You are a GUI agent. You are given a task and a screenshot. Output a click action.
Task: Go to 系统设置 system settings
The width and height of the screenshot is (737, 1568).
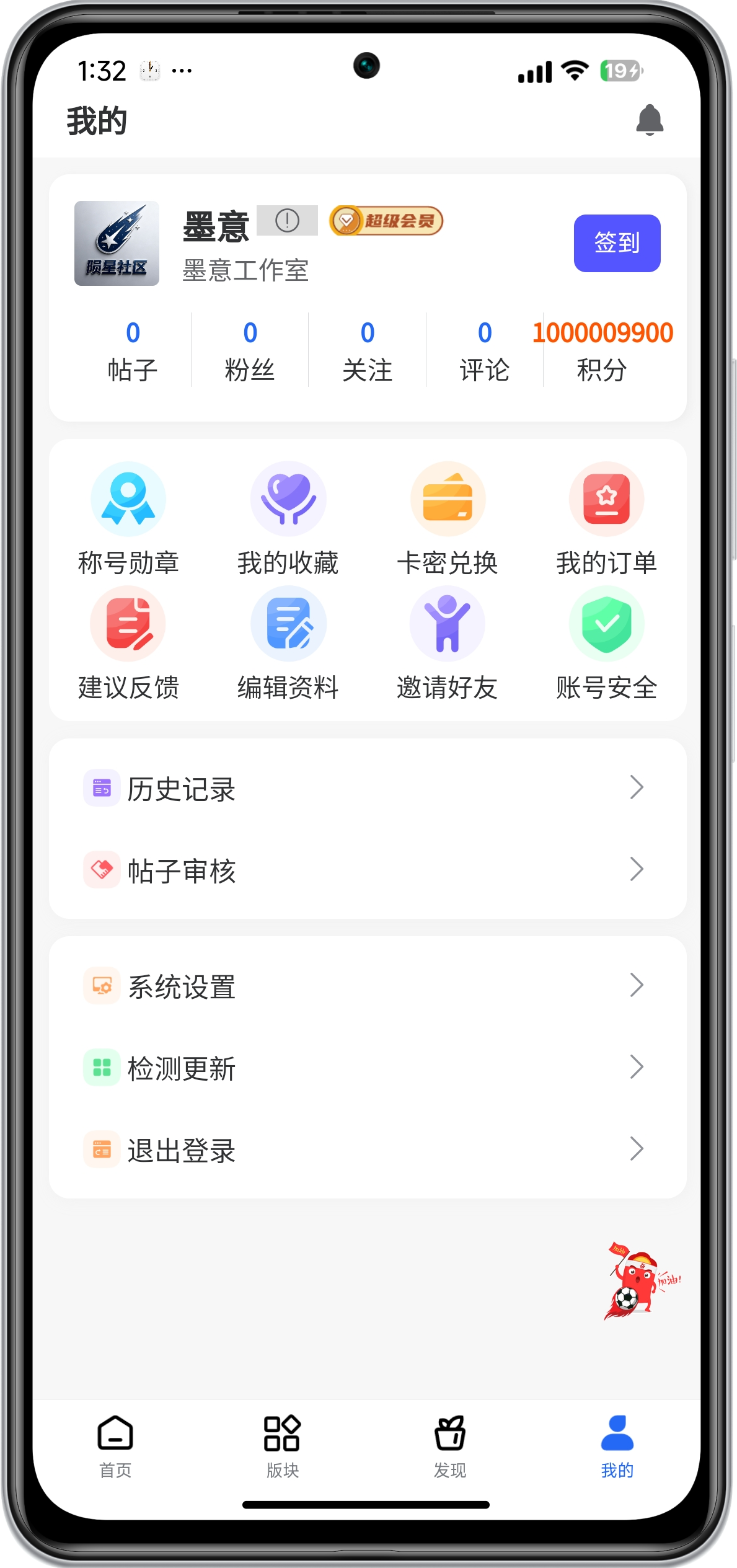coord(367,986)
